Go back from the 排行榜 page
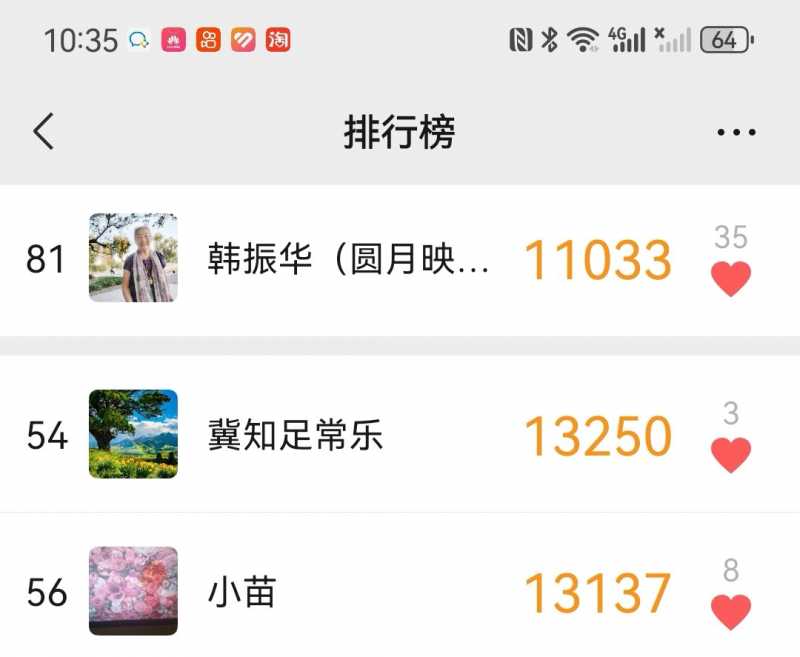Viewport: 800px width, 657px height. coord(44,132)
